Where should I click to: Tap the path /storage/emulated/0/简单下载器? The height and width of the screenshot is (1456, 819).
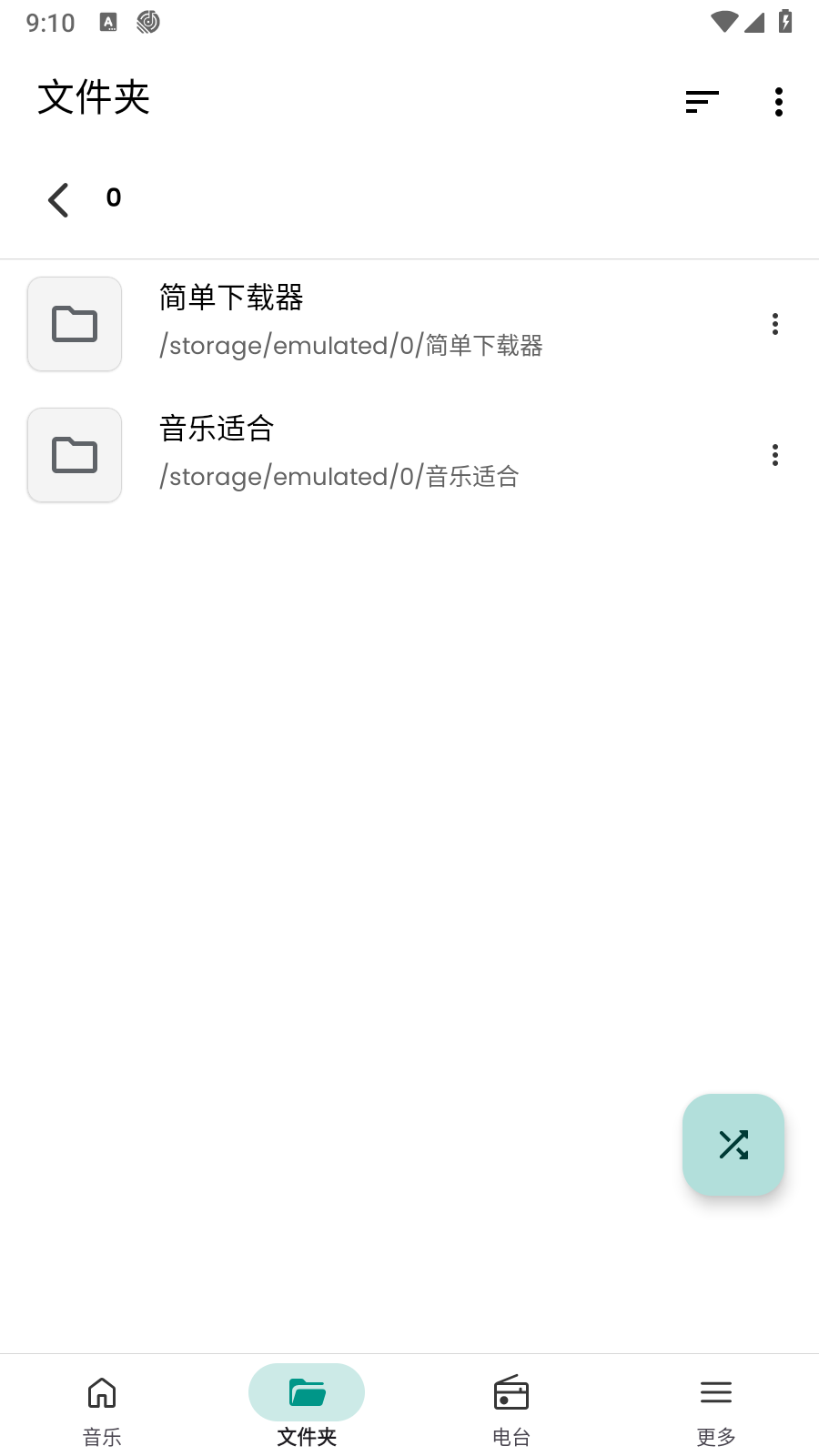350,346
